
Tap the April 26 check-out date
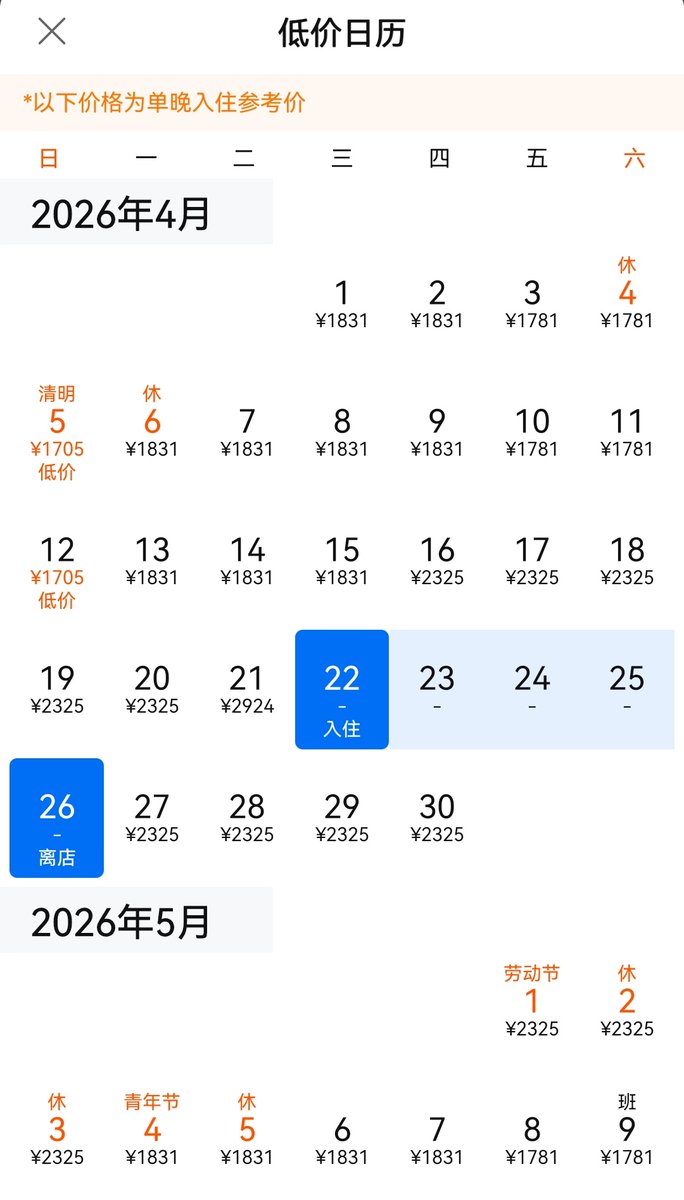click(x=57, y=818)
